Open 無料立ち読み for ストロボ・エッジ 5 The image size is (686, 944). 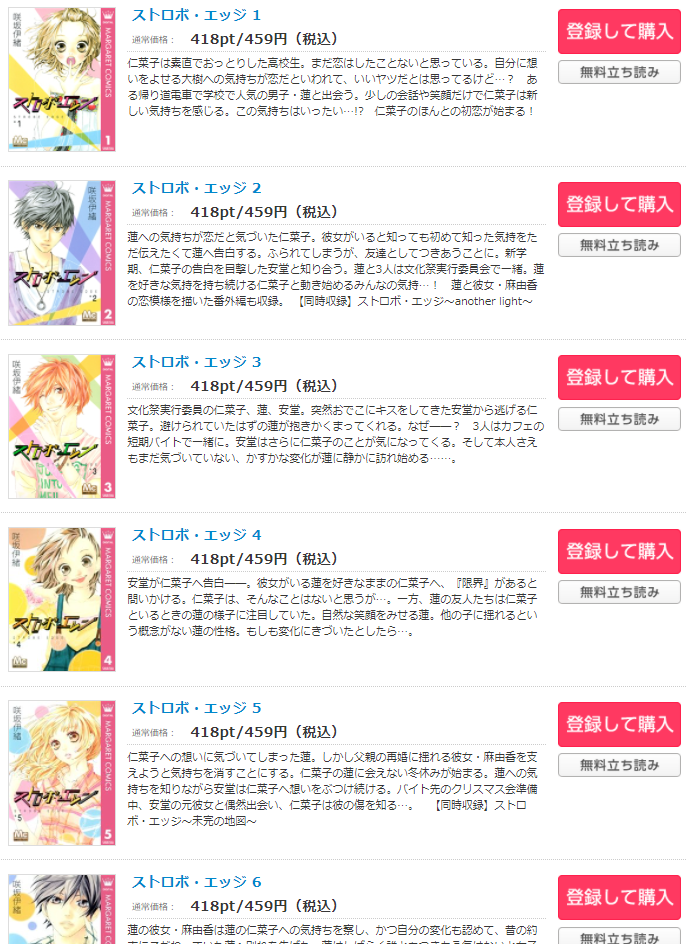click(619, 765)
